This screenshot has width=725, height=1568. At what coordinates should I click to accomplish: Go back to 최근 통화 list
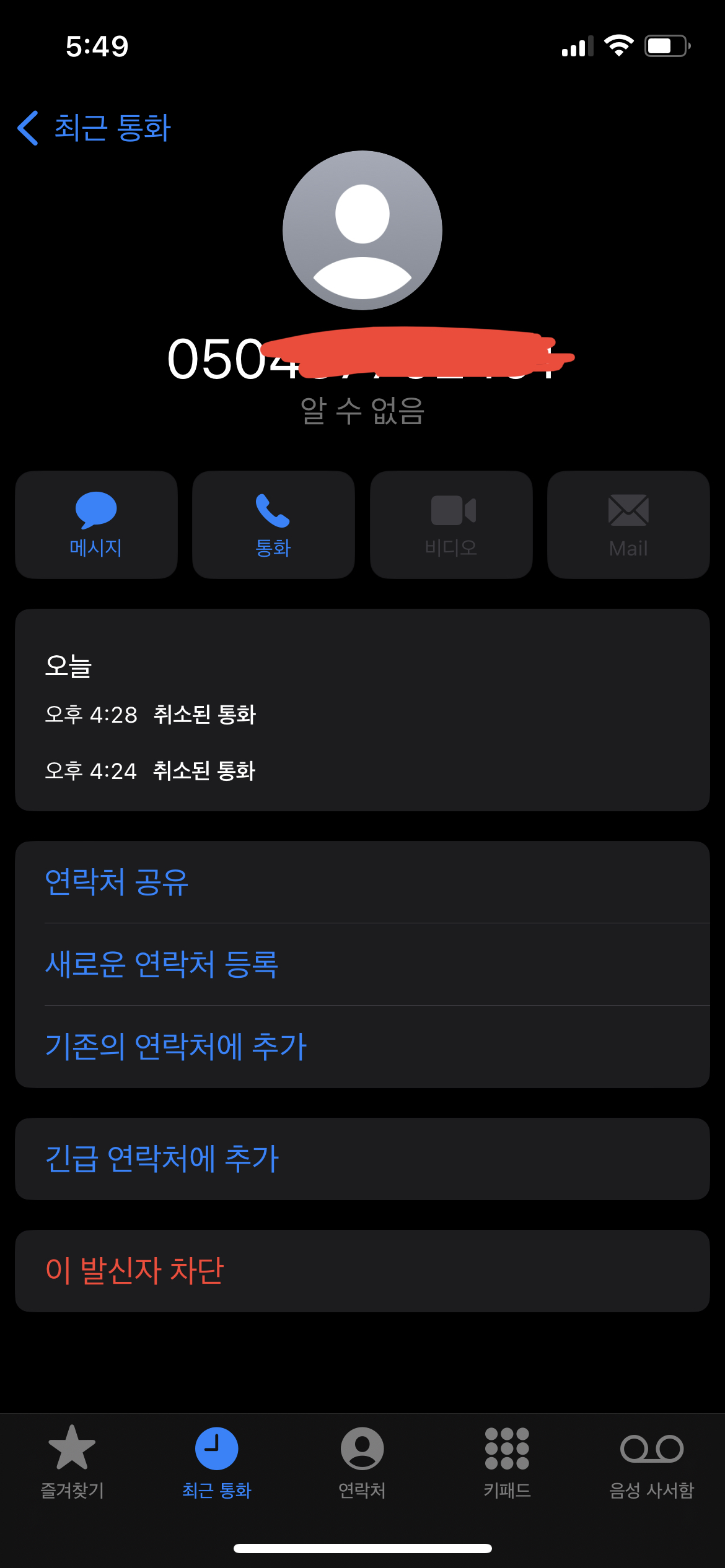94,128
